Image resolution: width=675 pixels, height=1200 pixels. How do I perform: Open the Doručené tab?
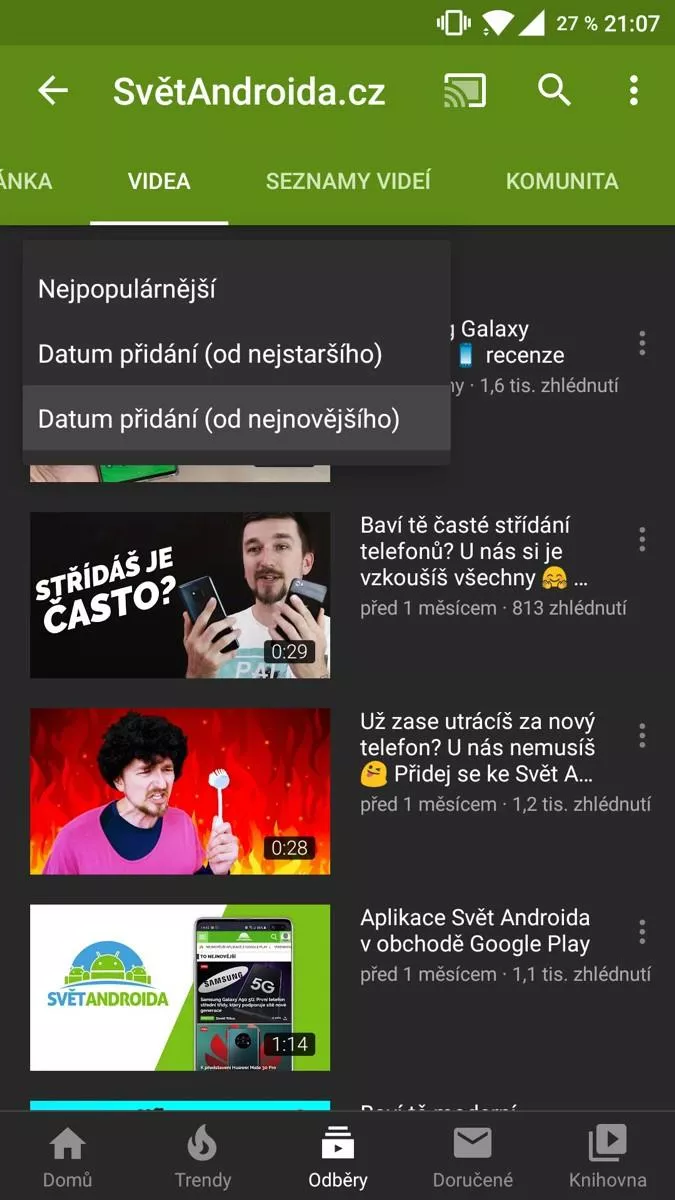pyautogui.click(x=473, y=1156)
